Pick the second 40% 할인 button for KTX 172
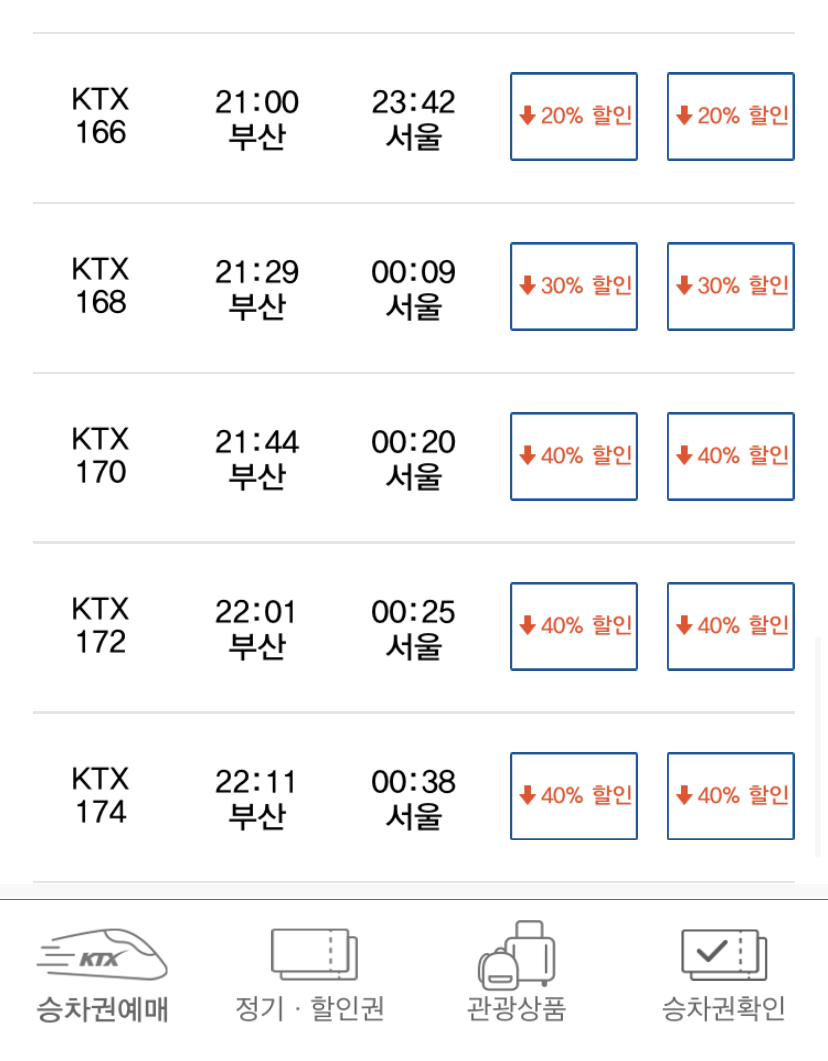 [731, 626]
